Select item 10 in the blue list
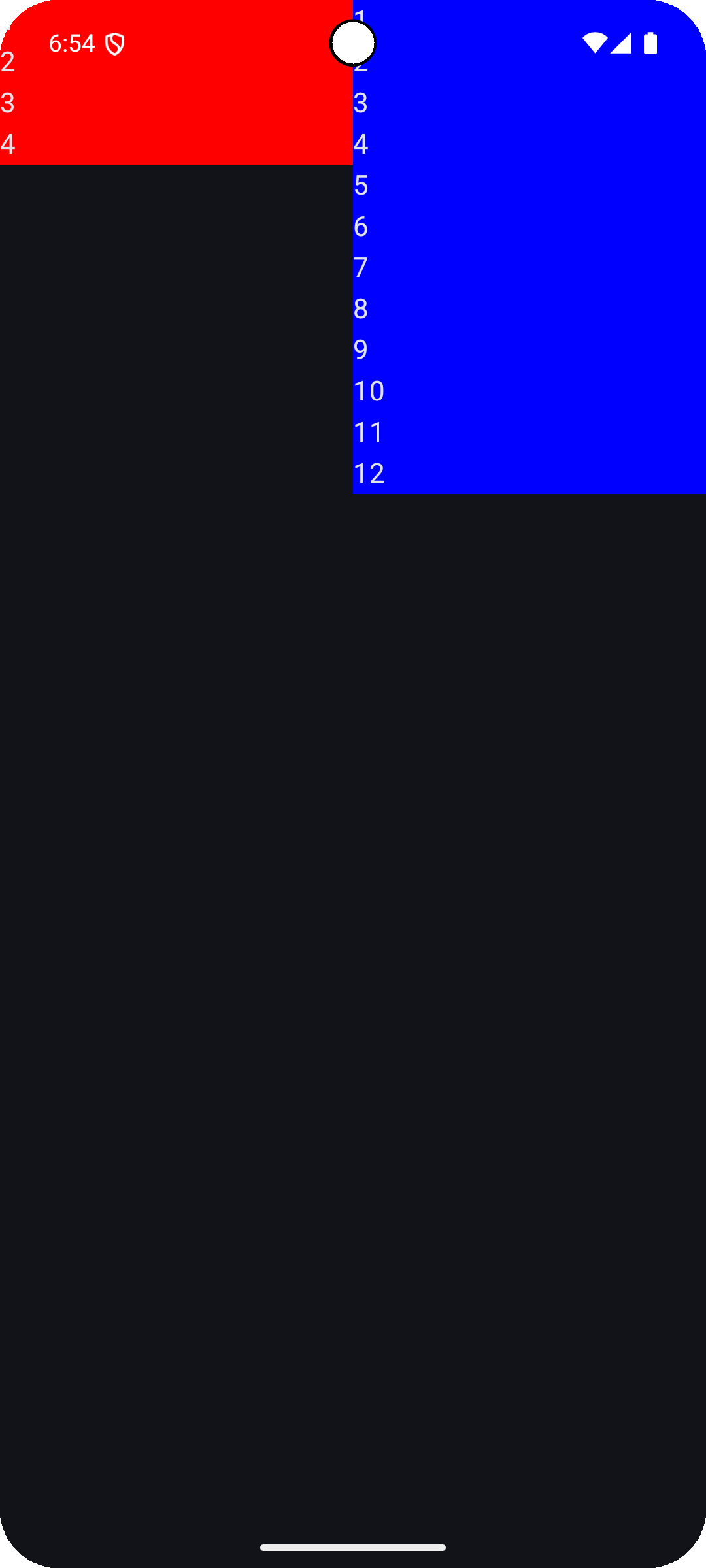This screenshot has width=706, height=1568. 369,391
